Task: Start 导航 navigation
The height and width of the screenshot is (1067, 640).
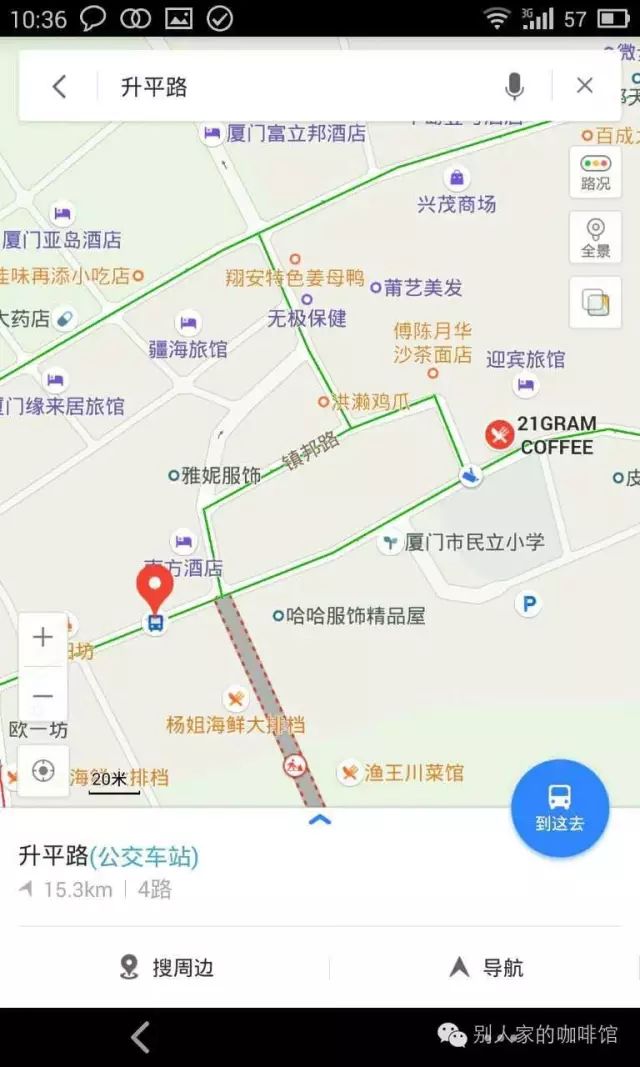Action: [x=486, y=967]
